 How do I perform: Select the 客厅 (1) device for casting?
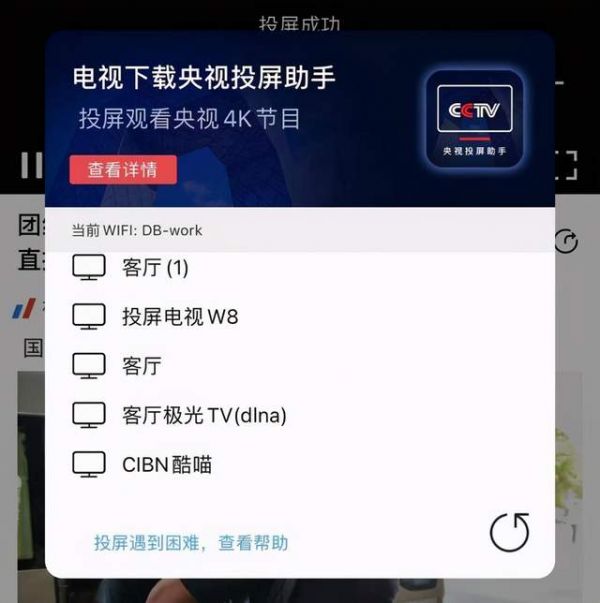(x=155, y=268)
